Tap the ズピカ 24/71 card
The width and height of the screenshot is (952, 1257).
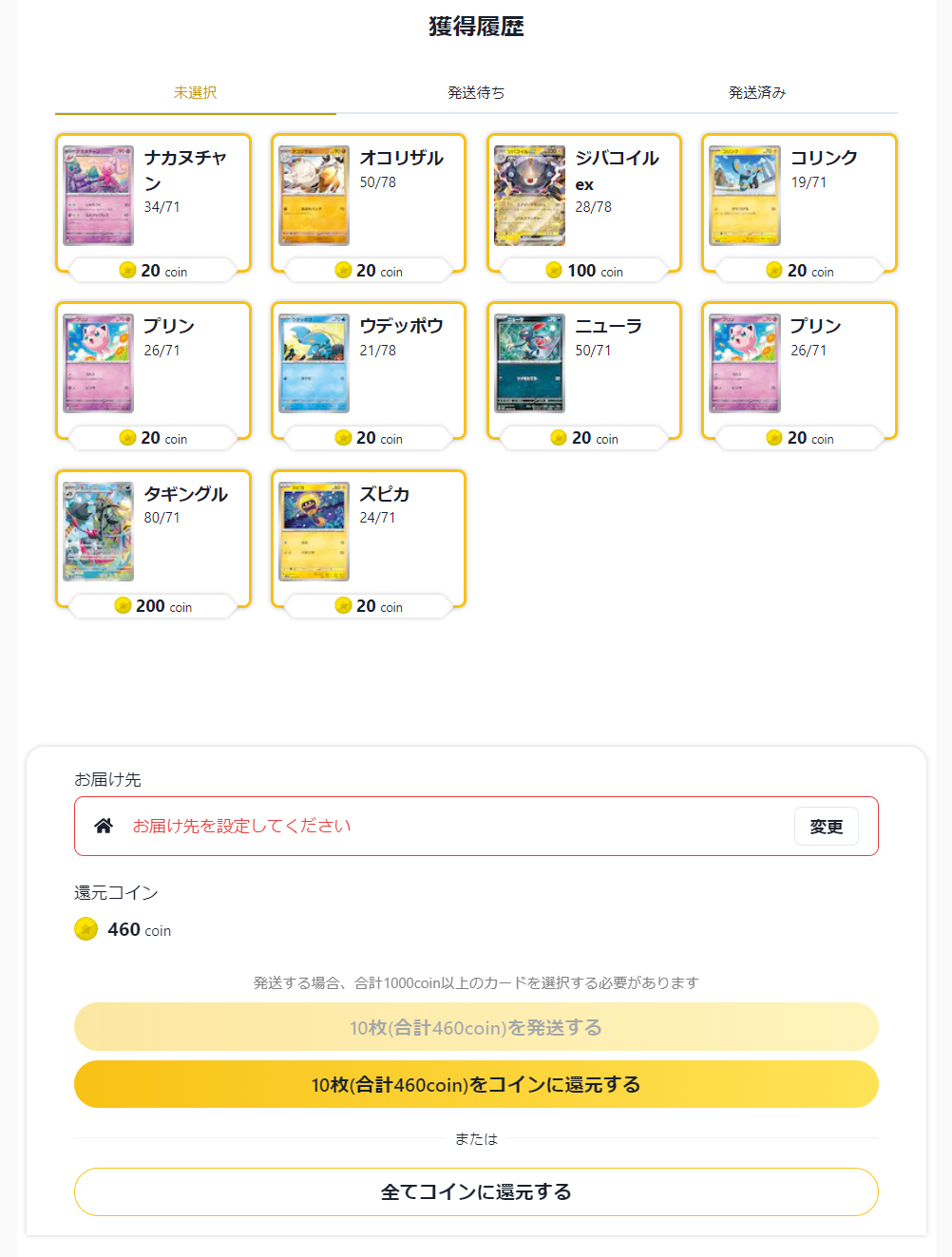(x=369, y=540)
